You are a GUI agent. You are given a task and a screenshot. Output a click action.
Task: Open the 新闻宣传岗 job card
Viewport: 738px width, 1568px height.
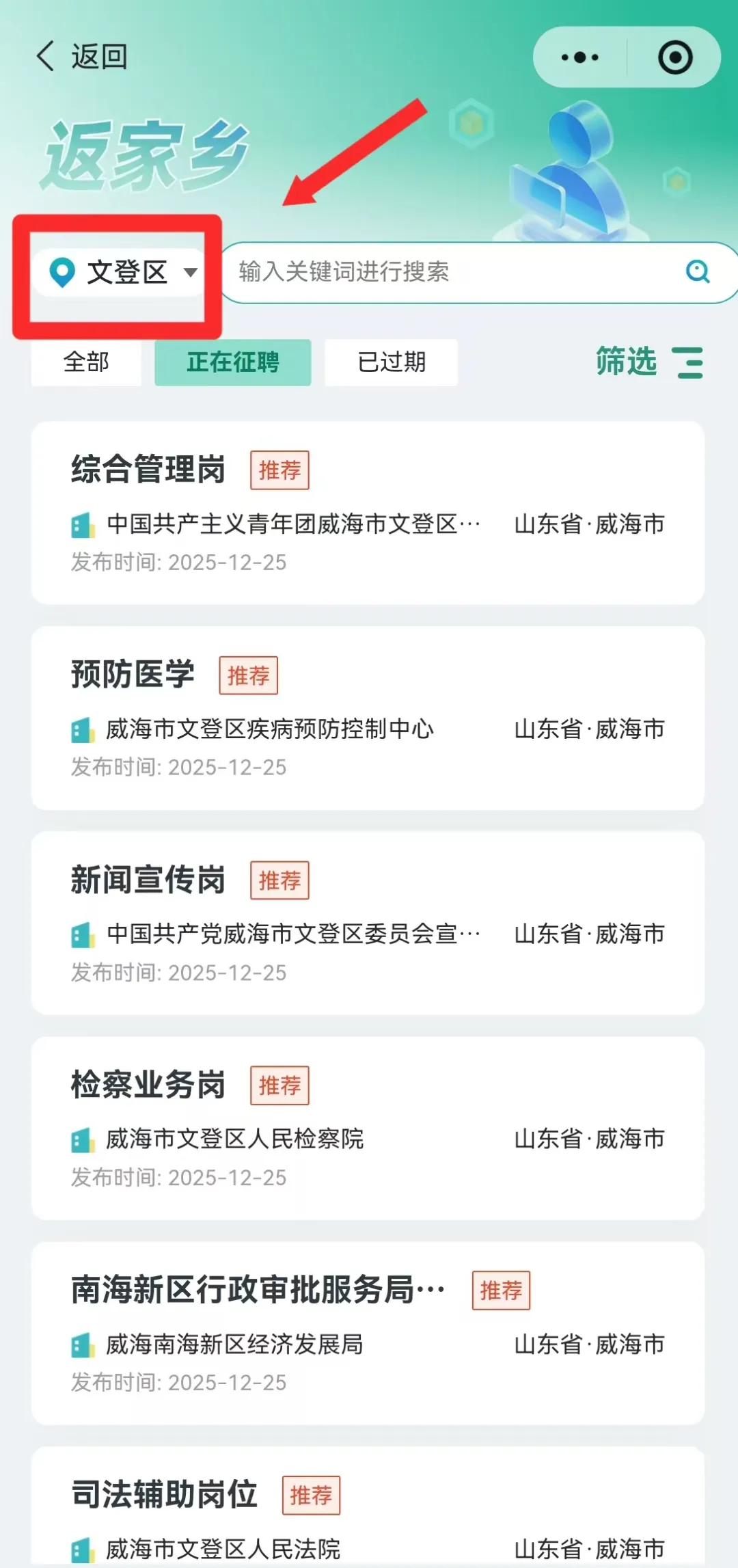[x=368, y=923]
